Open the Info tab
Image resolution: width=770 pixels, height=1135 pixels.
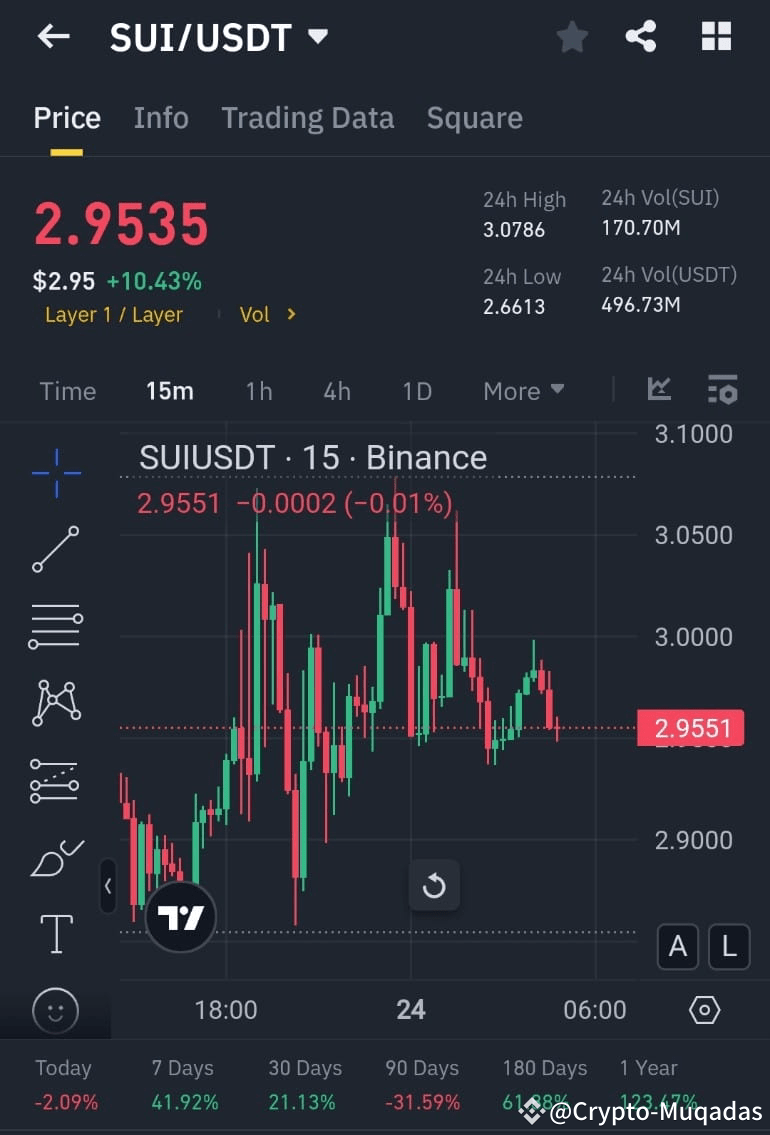coord(161,118)
